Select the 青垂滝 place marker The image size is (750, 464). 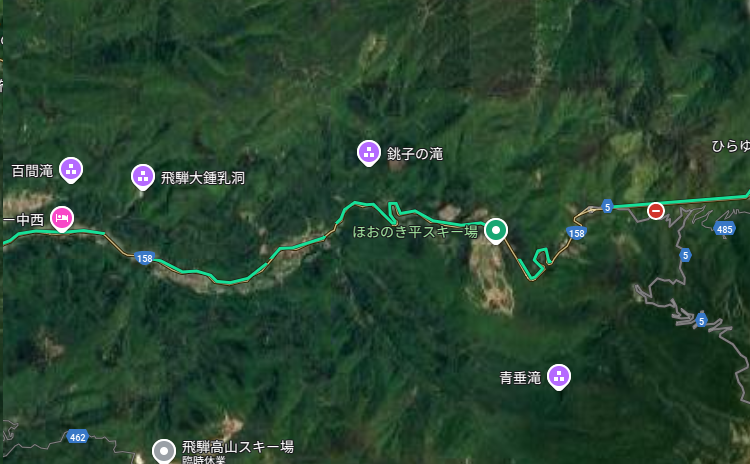click(x=560, y=376)
